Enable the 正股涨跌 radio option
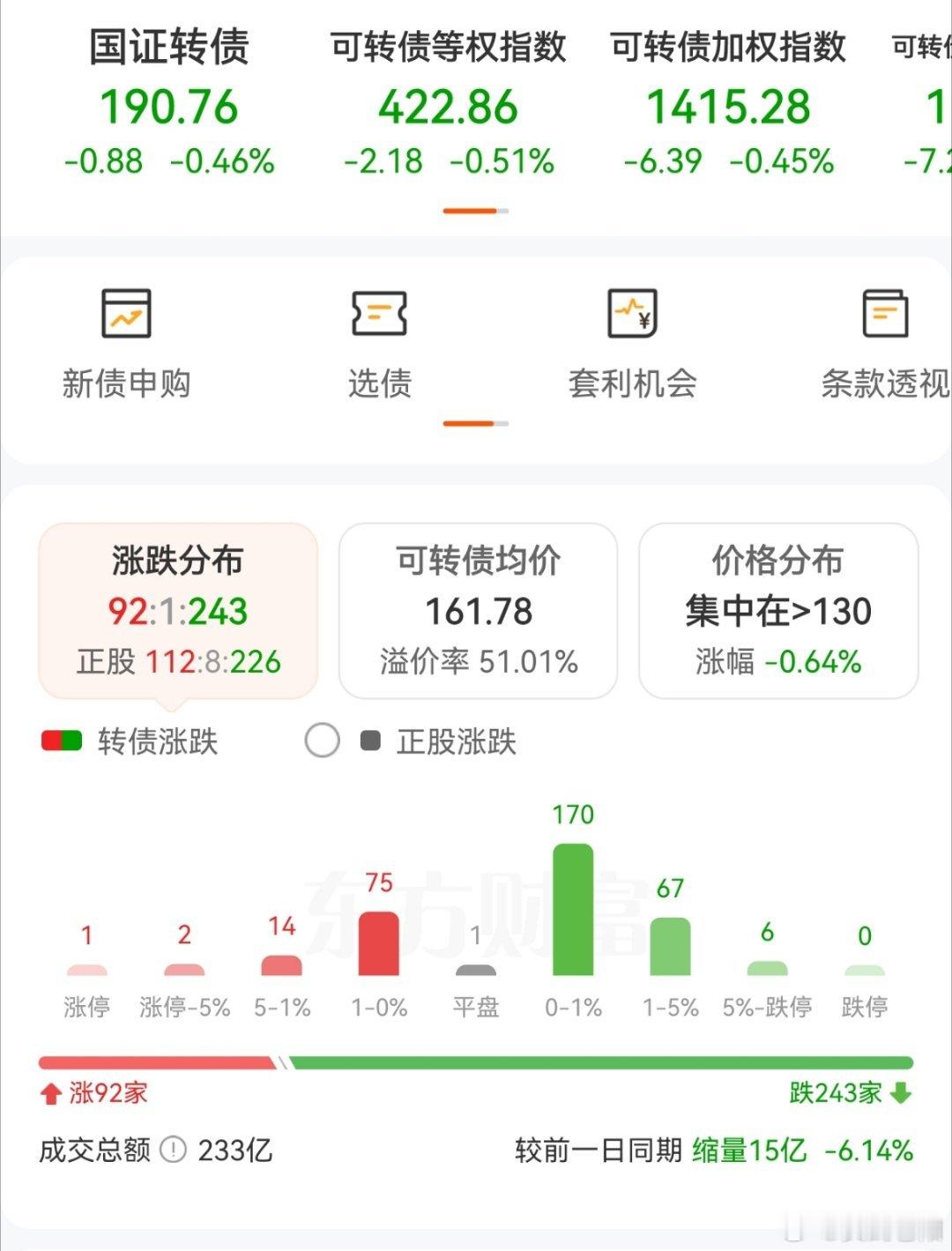This screenshot has width=952, height=1251. tap(322, 741)
